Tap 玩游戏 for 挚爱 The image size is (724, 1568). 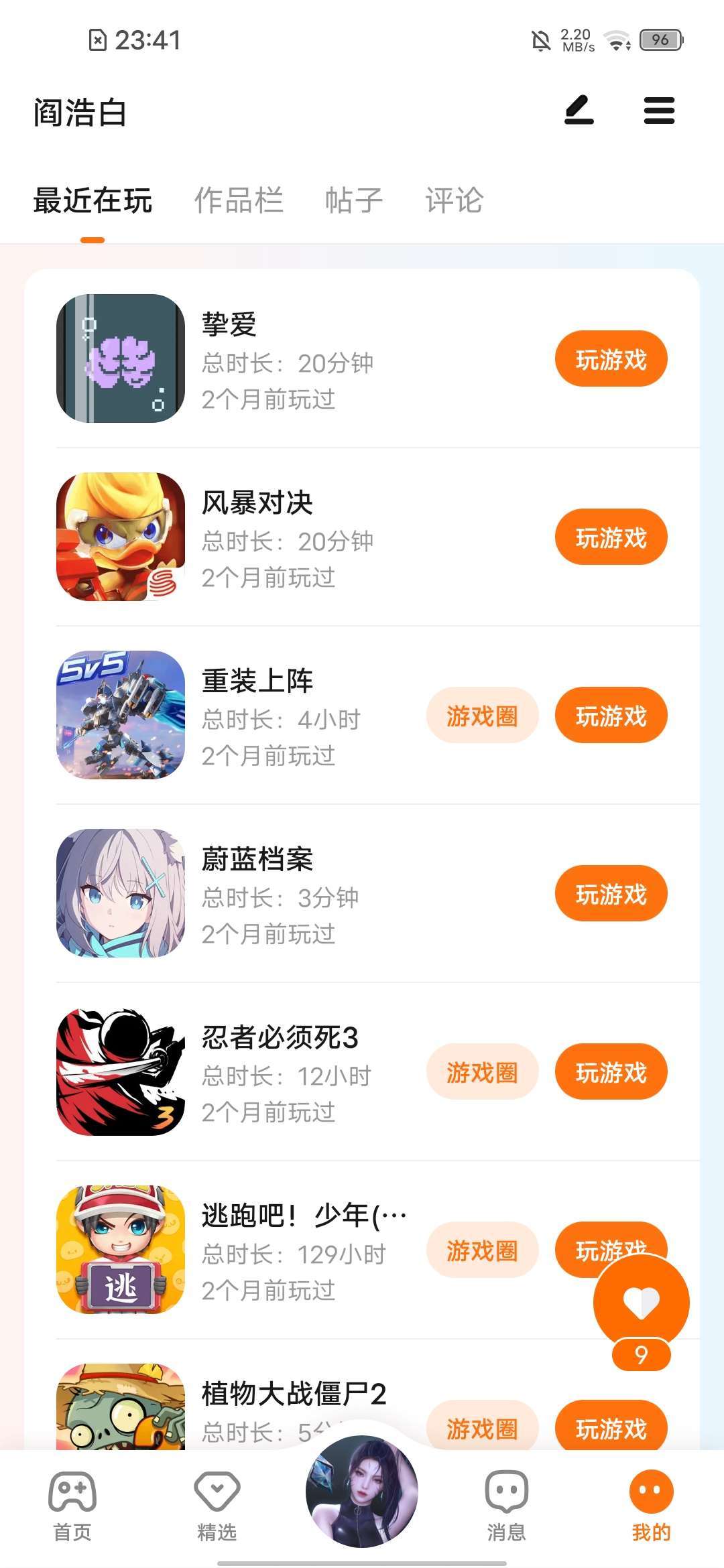pos(611,359)
